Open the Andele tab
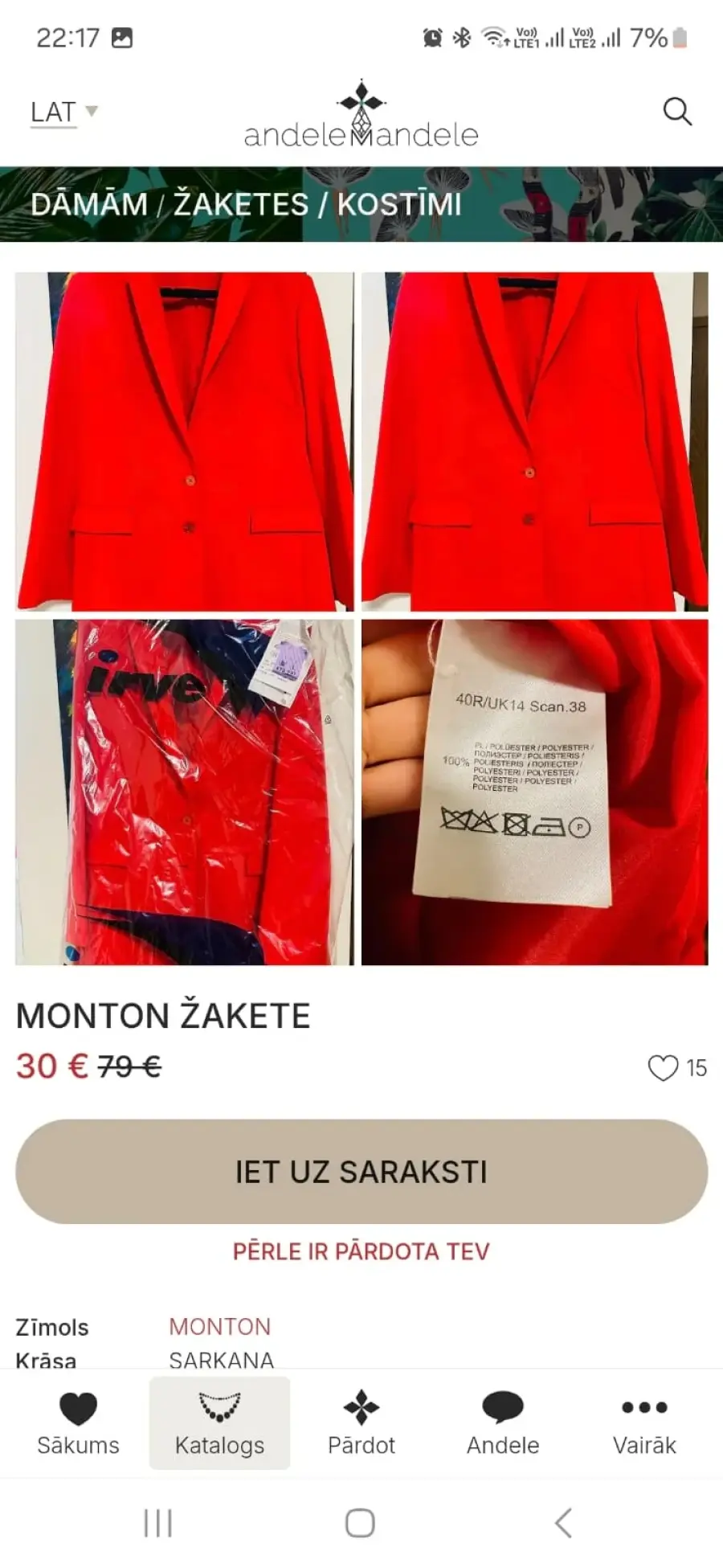The width and height of the screenshot is (723, 1568). click(x=503, y=1425)
